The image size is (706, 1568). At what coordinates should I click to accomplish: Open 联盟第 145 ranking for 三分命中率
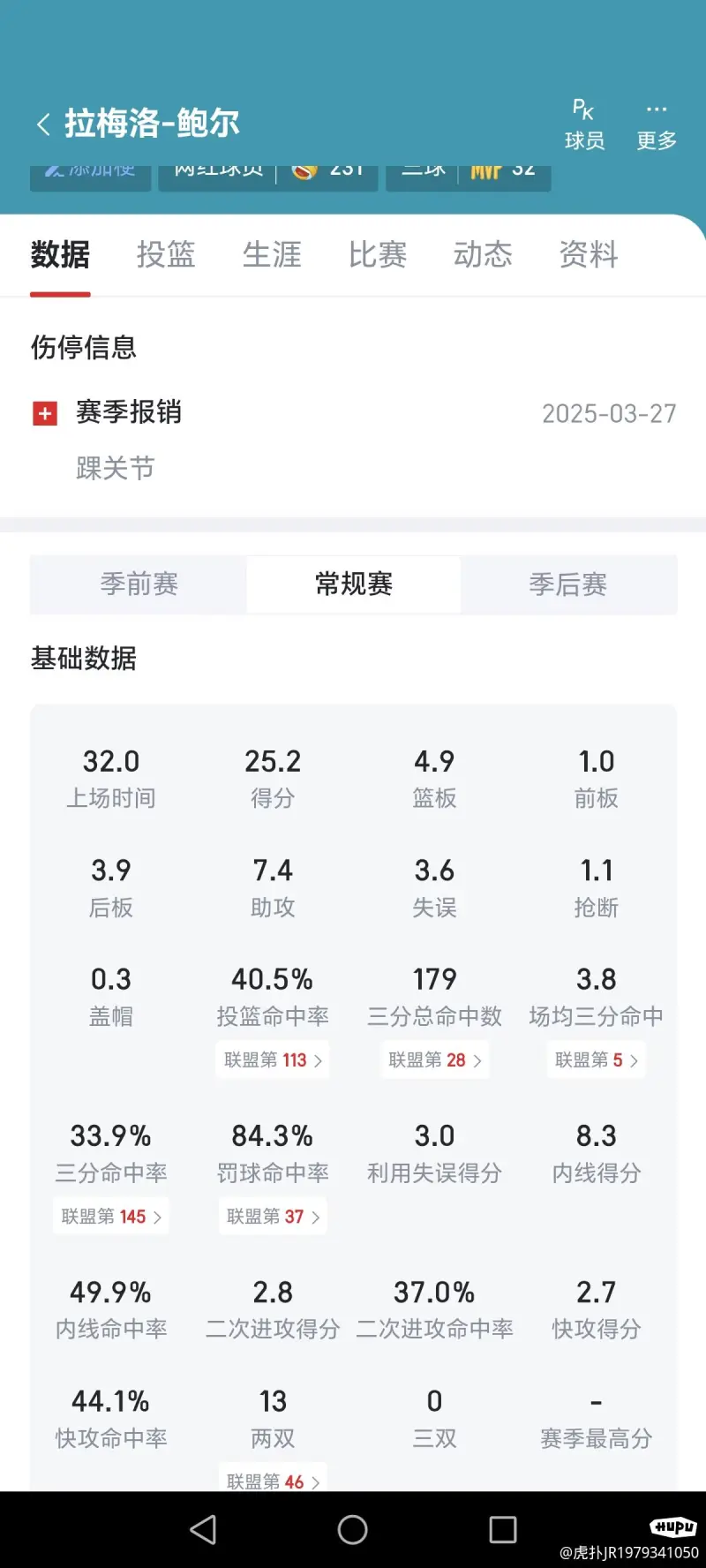point(111,1217)
